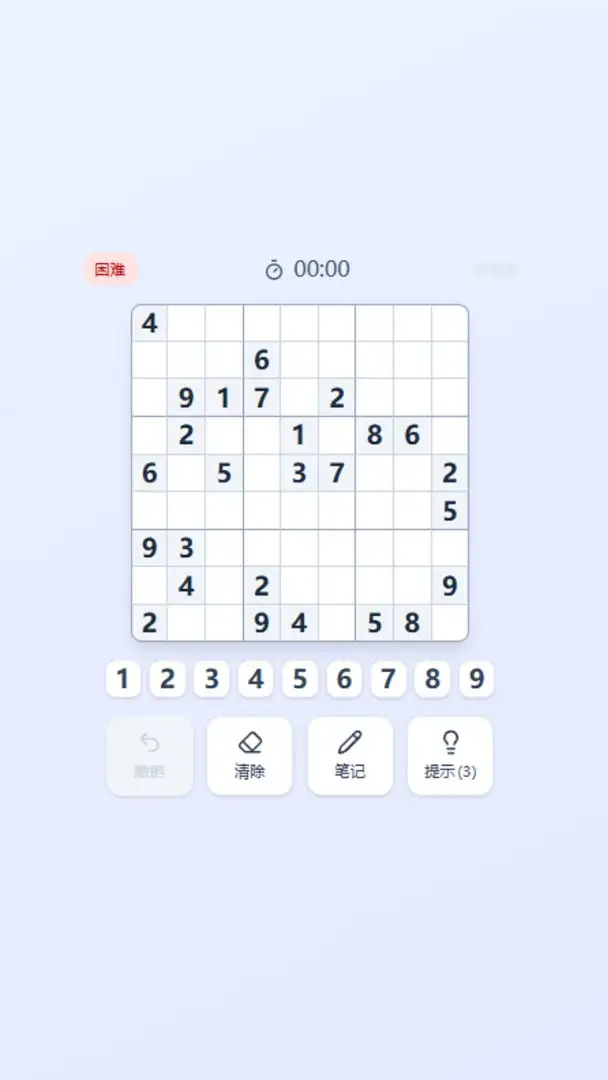Select number 7 on the number pad
Image resolution: width=608 pixels, height=1080 pixels.
click(388, 680)
